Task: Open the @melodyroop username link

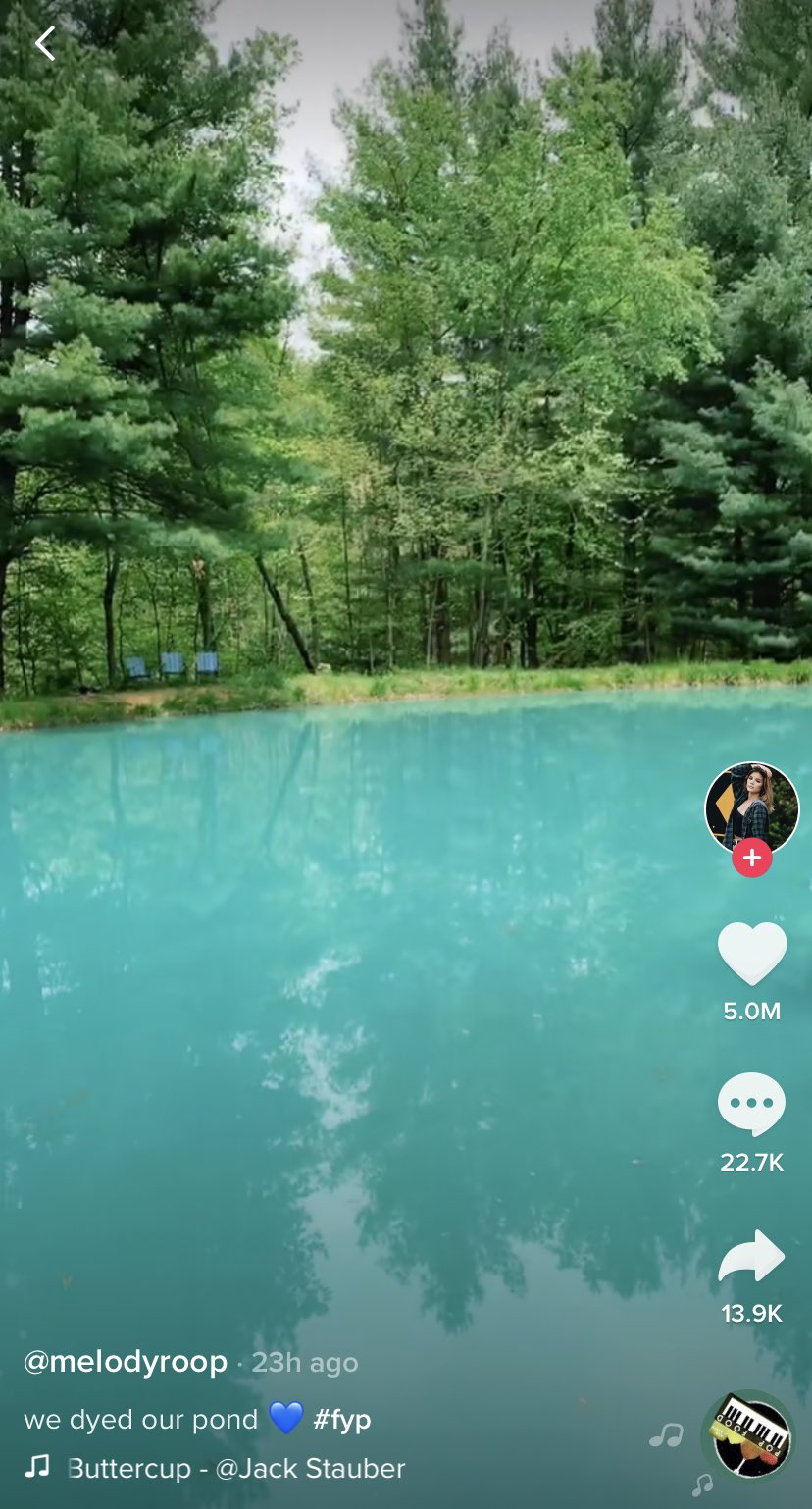Action: 126,1363
